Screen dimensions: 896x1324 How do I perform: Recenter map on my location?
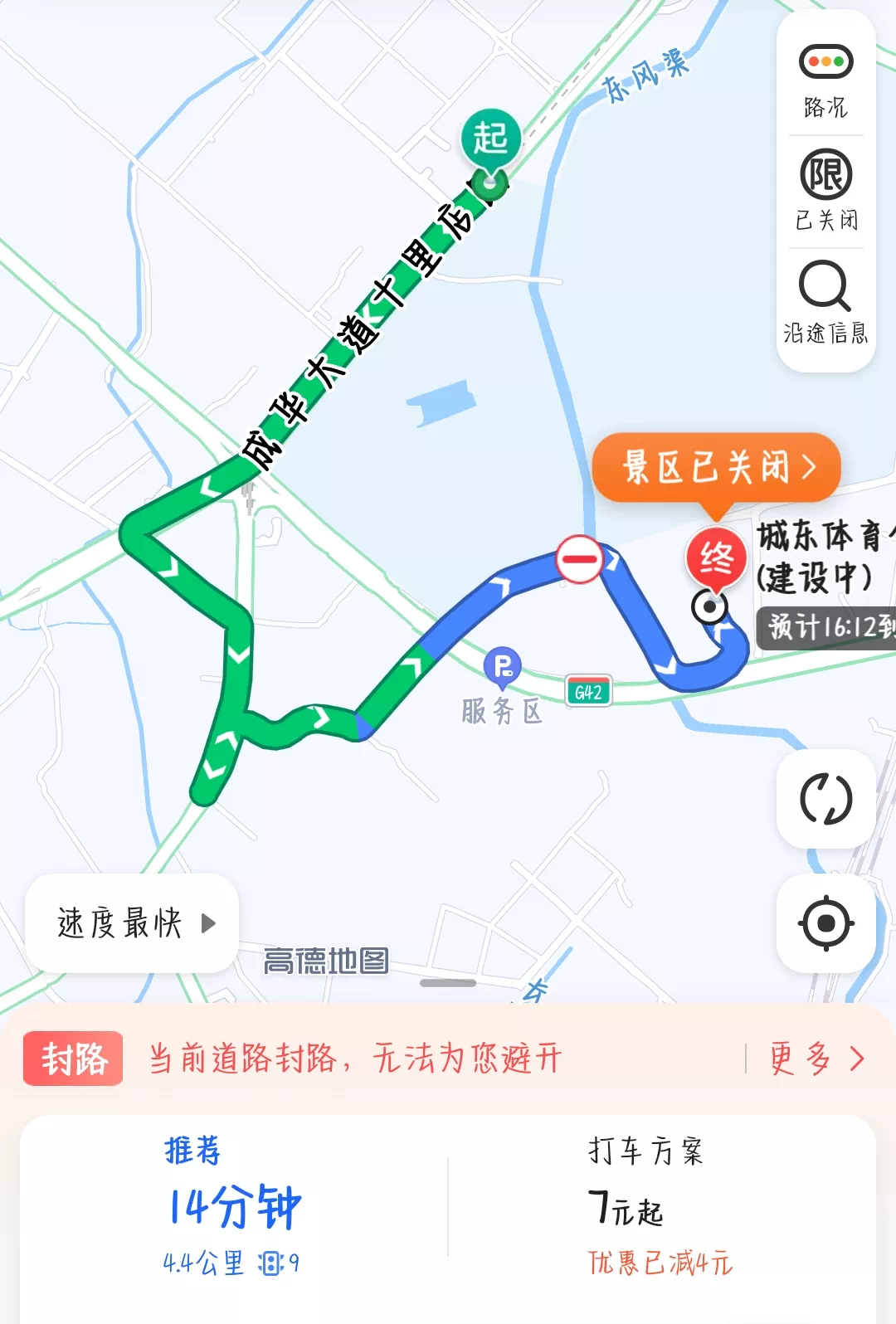[x=825, y=922]
